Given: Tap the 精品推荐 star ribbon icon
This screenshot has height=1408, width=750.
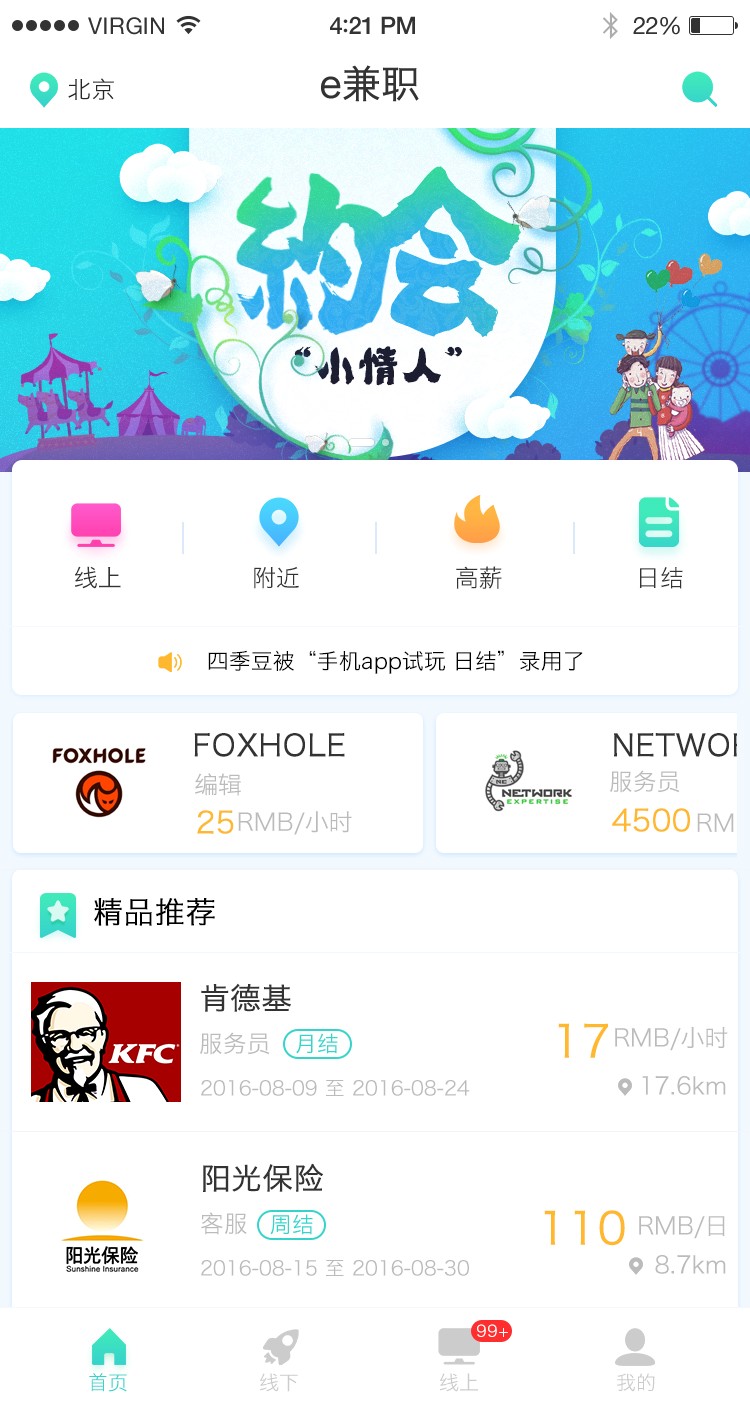Looking at the screenshot, I should tap(57, 912).
